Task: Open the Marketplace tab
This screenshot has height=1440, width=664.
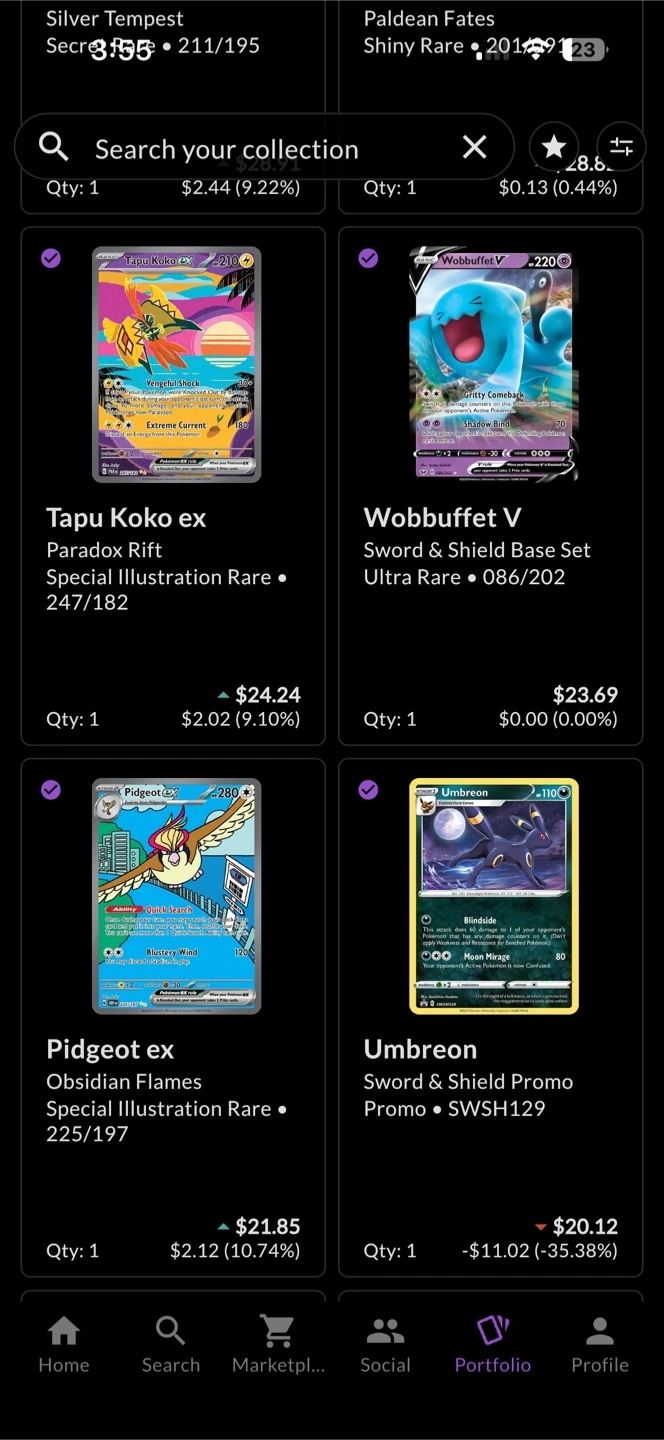Action: point(278,1345)
